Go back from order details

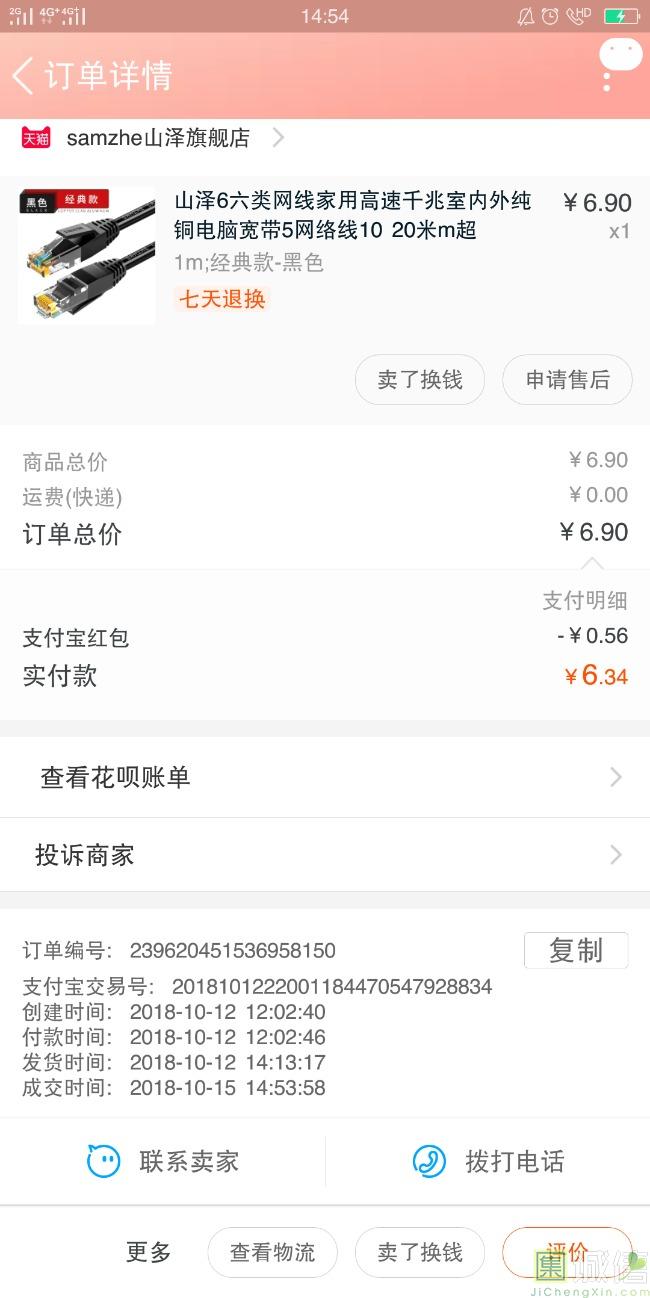[x=24, y=76]
